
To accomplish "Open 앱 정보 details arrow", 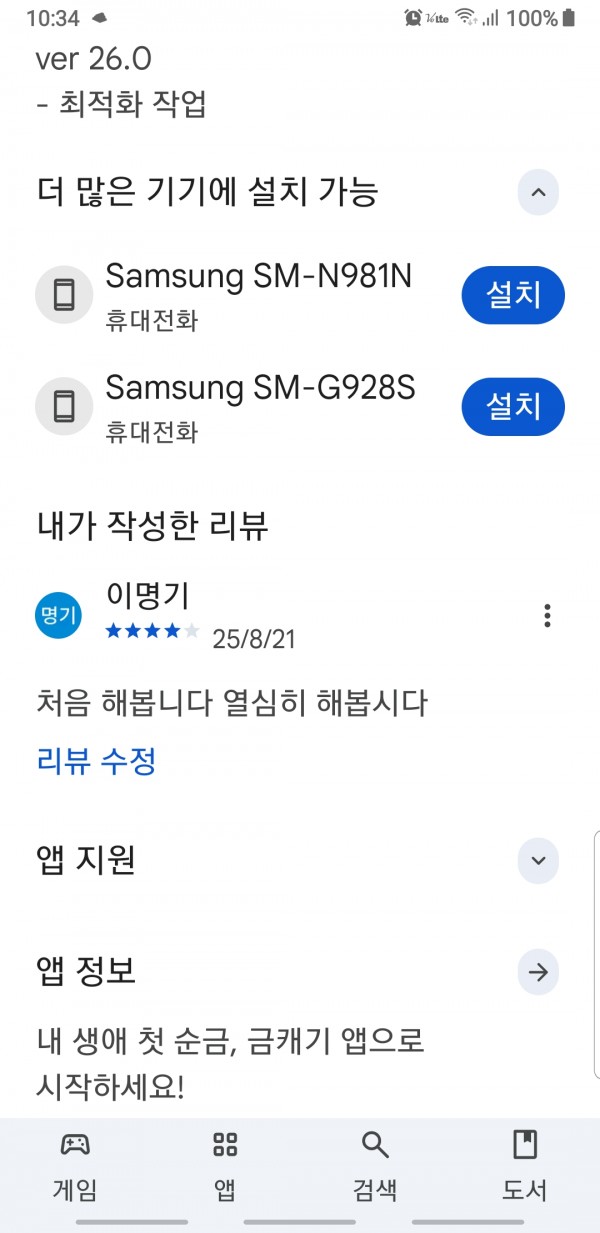I will point(538,972).
